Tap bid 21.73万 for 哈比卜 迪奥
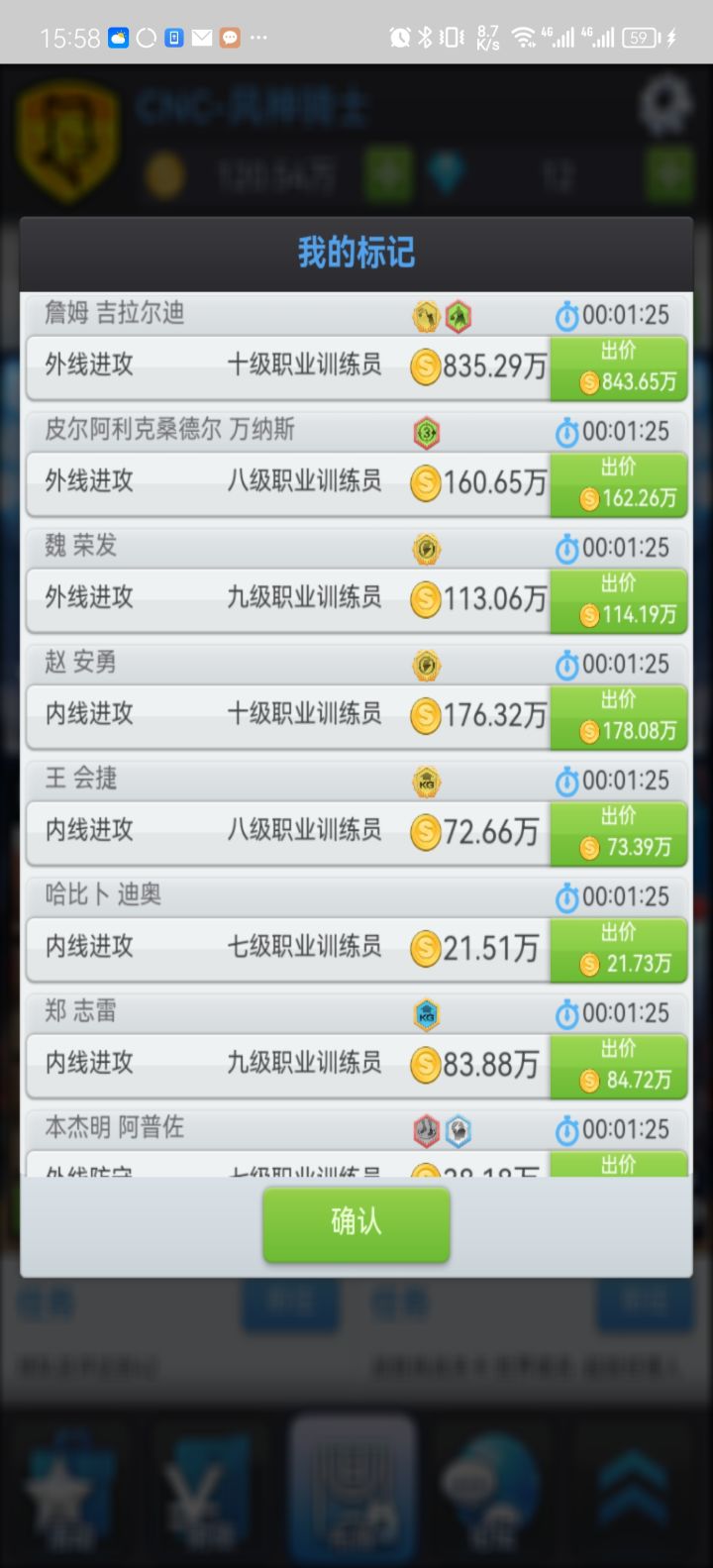713x1568 pixels. [619, 949]
